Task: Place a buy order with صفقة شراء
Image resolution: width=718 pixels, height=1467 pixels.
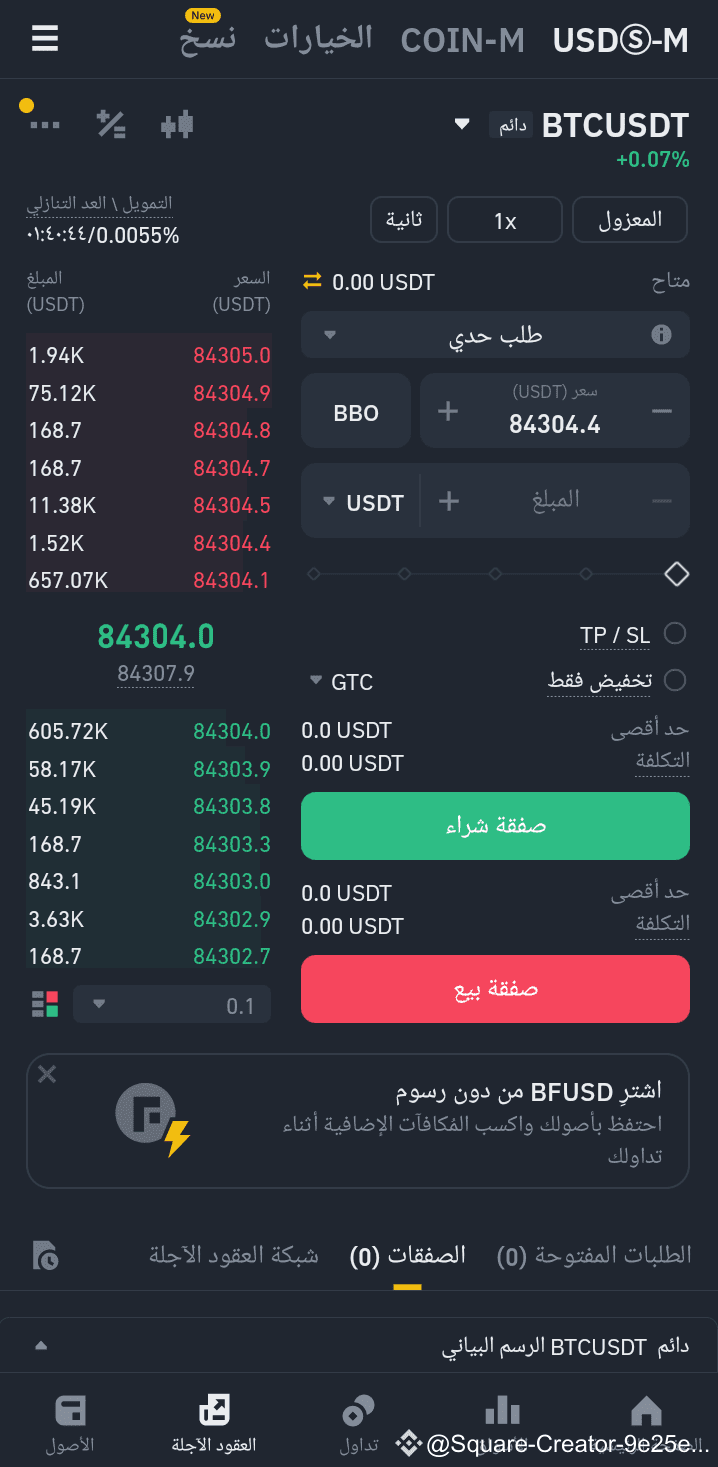Action: [495, 826]
